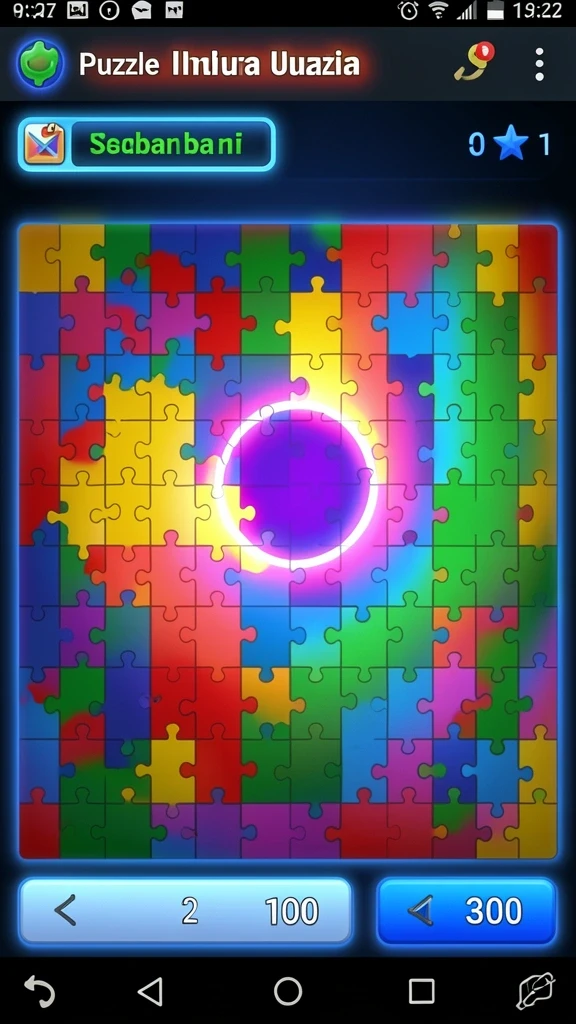Tap the left arrow 2 100 button
576x1024 pixels.
(185, 911)
